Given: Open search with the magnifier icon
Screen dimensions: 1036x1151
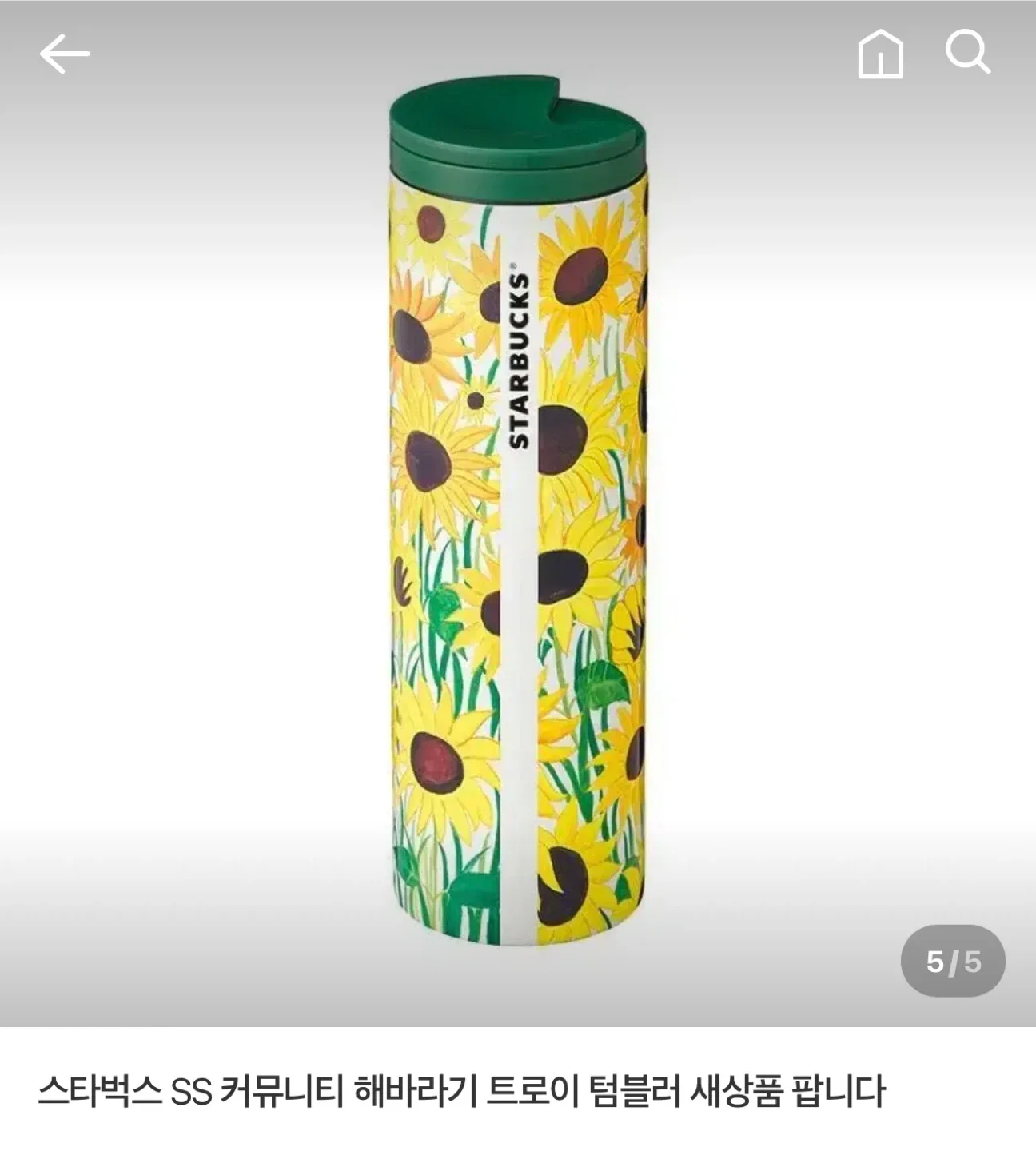Looking at the screenshot, I should (x=967, y=54).
